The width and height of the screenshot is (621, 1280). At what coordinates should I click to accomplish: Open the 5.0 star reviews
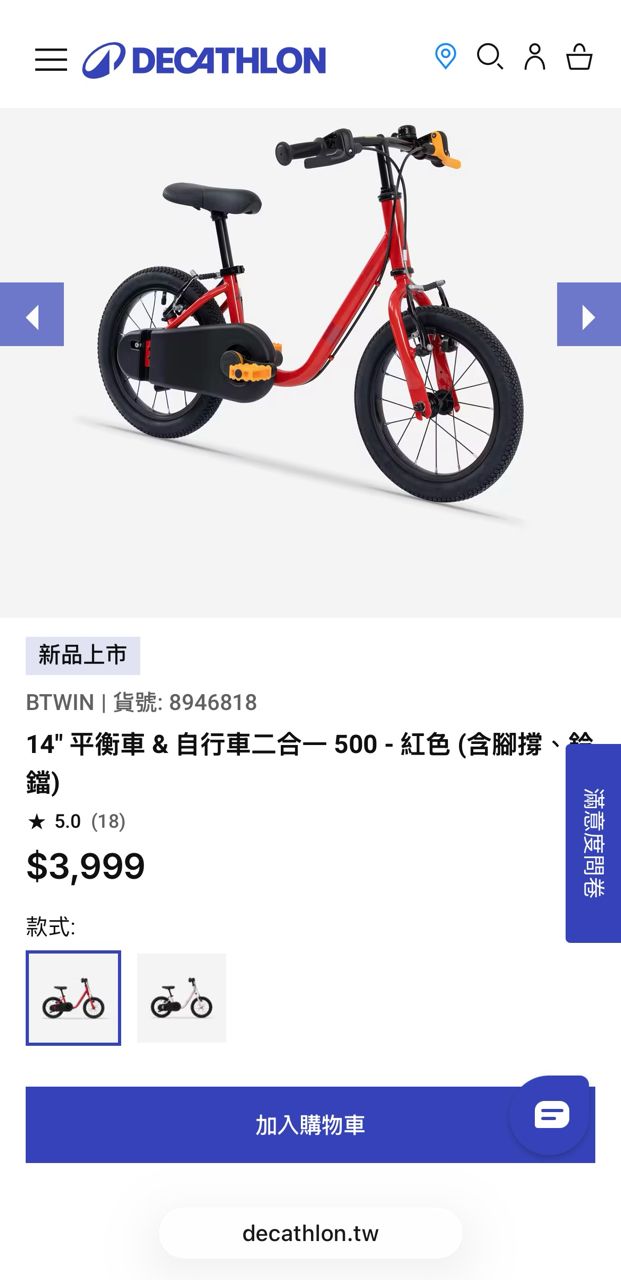click(76, 822)
